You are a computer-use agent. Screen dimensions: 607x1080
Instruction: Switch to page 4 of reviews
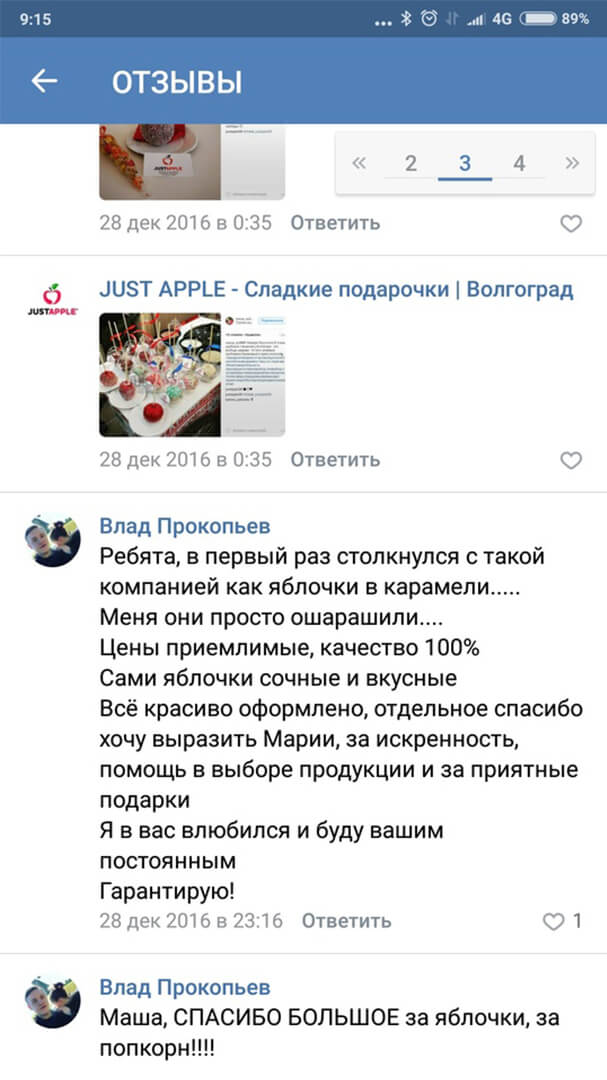point(519,163)
